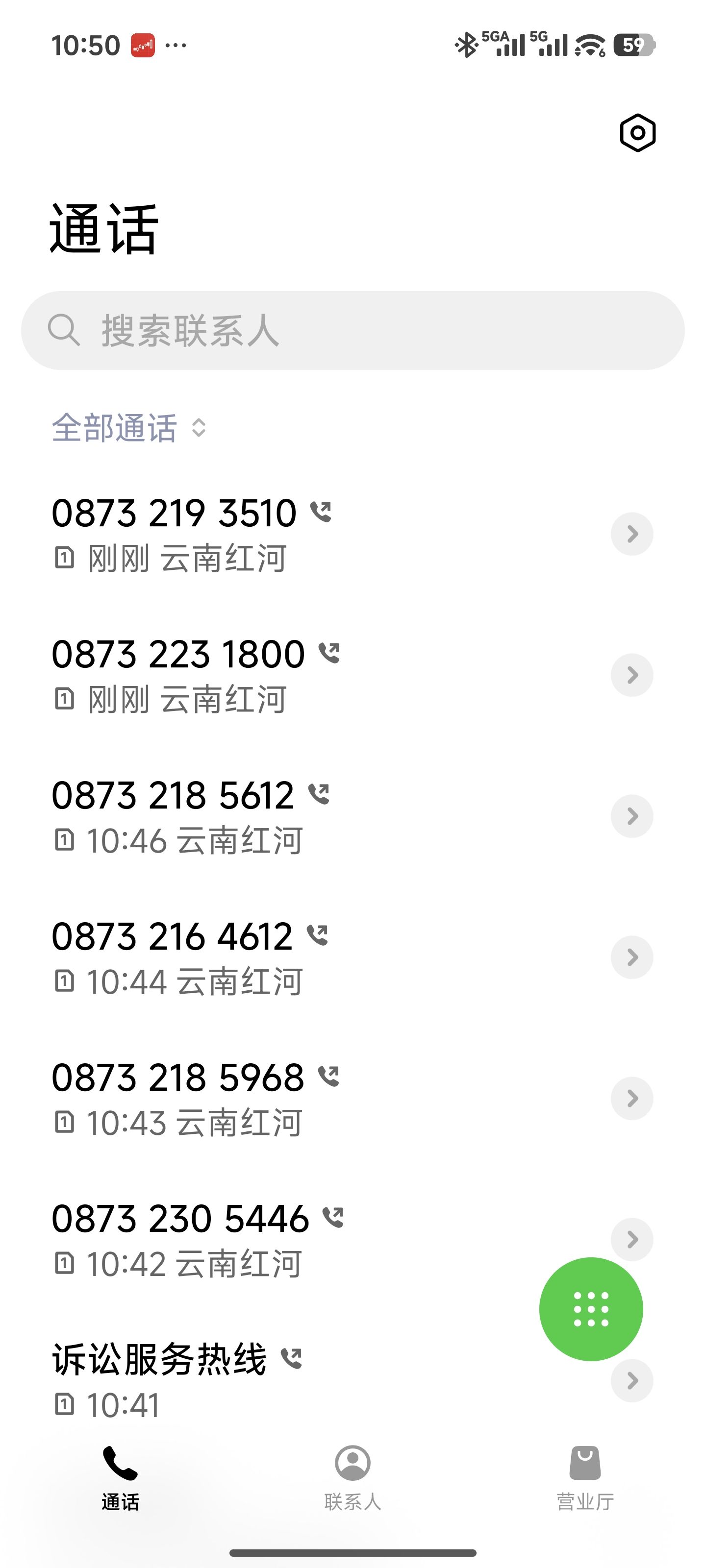Show details arrow for 0873 218 5968
This screenshot has width=706, height=1568.
click(x=631, y=1099)
